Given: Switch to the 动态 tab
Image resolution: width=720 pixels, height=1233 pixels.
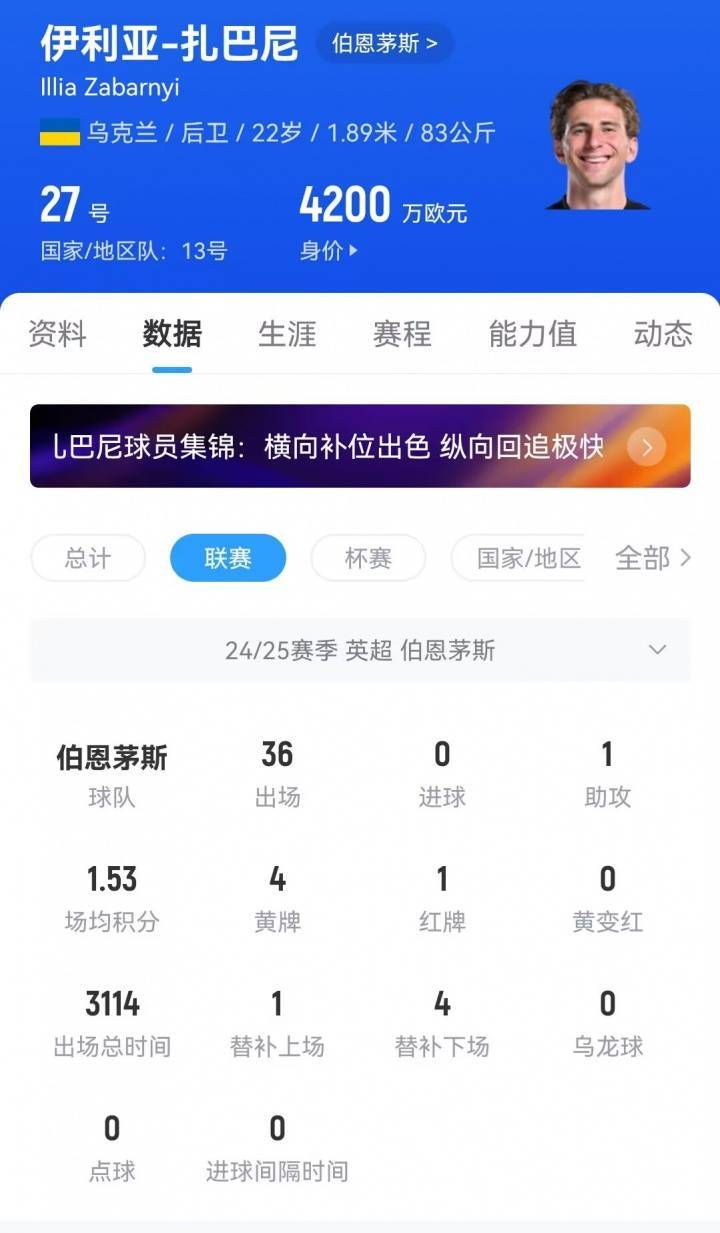Looking at the screenshot, I should [x=662, y=333].
